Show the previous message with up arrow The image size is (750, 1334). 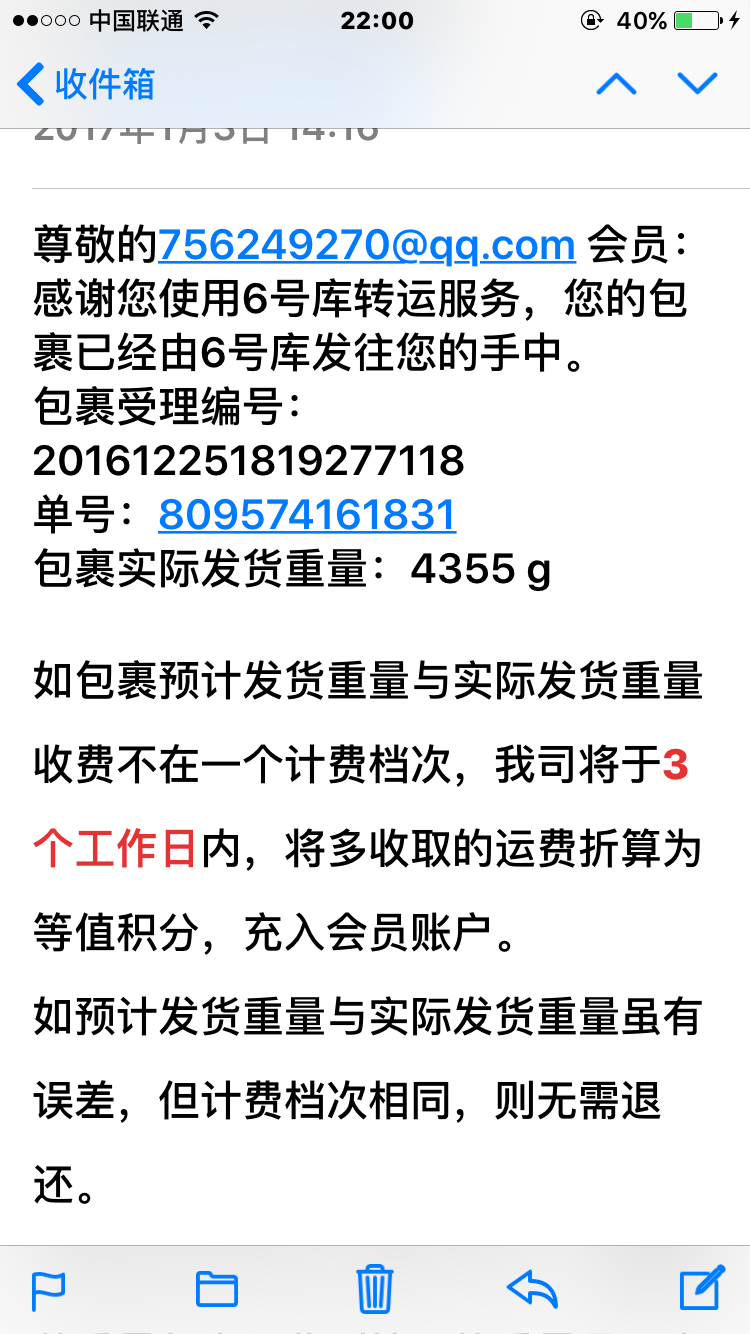pyautogui.click(x=616, y=84)
